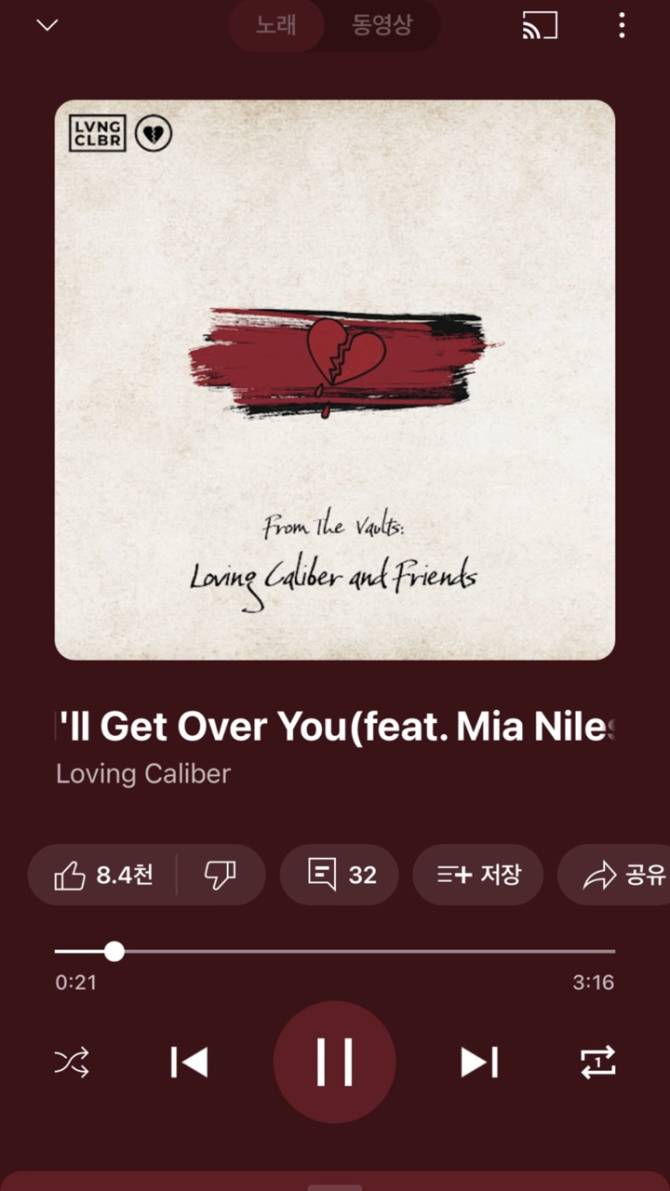
Task: Switch to the 동영상 tab
Action: point(381,26)
